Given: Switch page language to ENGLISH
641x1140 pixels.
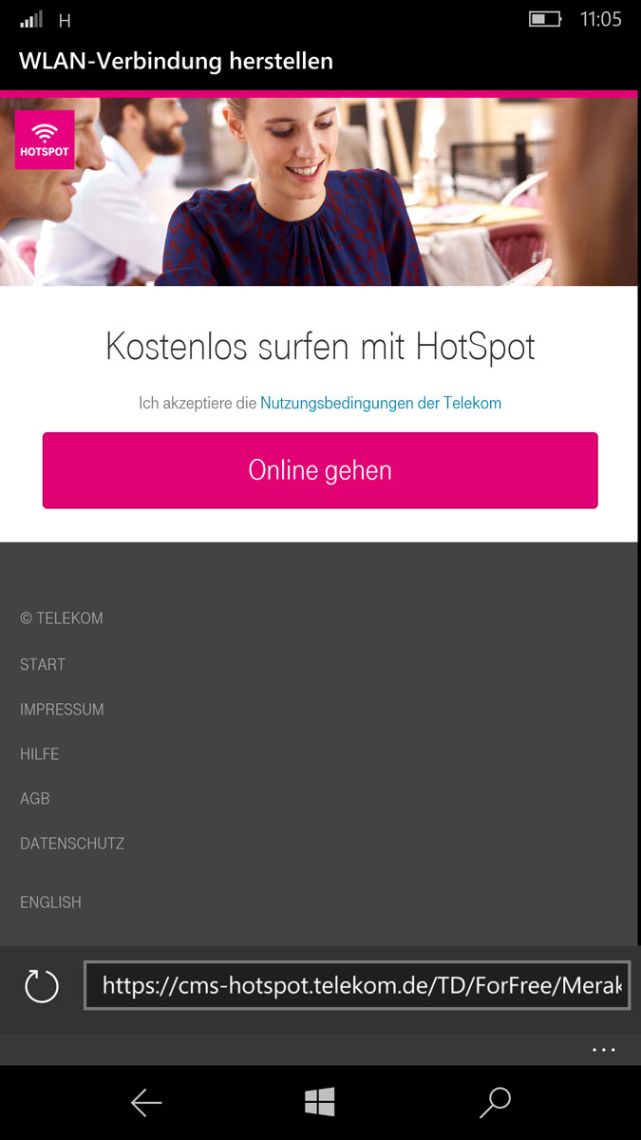Looking at the screenshot, I should [51, 902].
